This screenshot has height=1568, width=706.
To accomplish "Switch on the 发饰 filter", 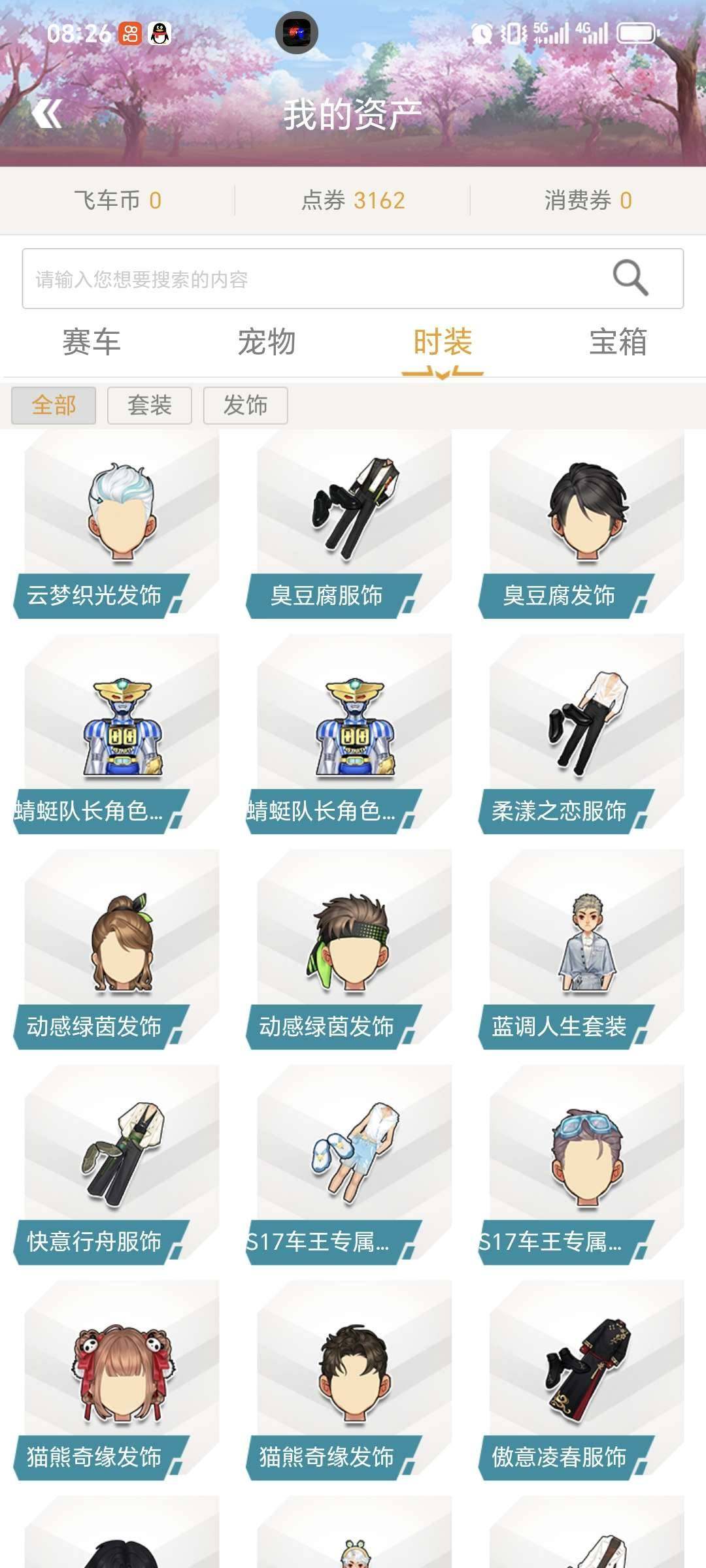I will (x=245, y=406).
